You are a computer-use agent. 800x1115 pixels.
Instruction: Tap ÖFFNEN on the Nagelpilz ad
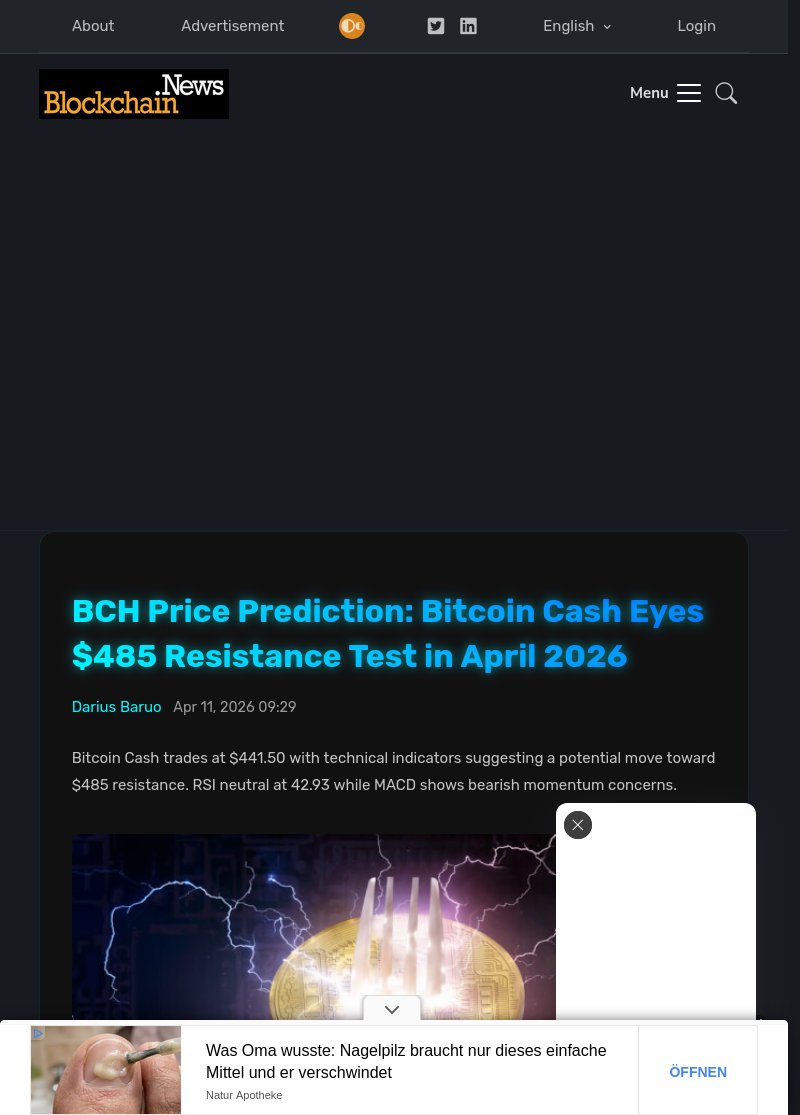[x=698, y=1072]
